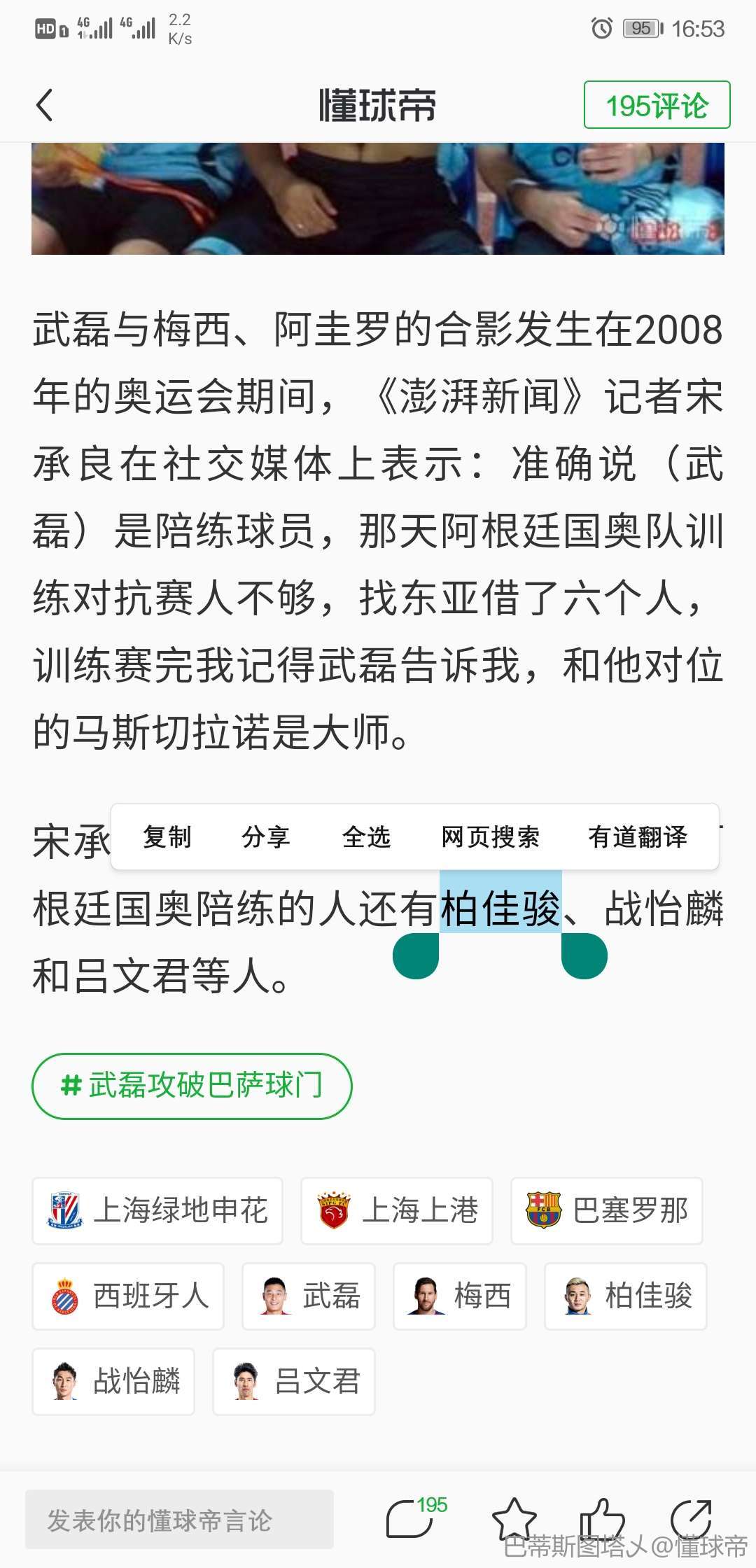The image size is (756, 1568).
Task: Translate selection using 有道翻译
Action: [x=638, y=836]
